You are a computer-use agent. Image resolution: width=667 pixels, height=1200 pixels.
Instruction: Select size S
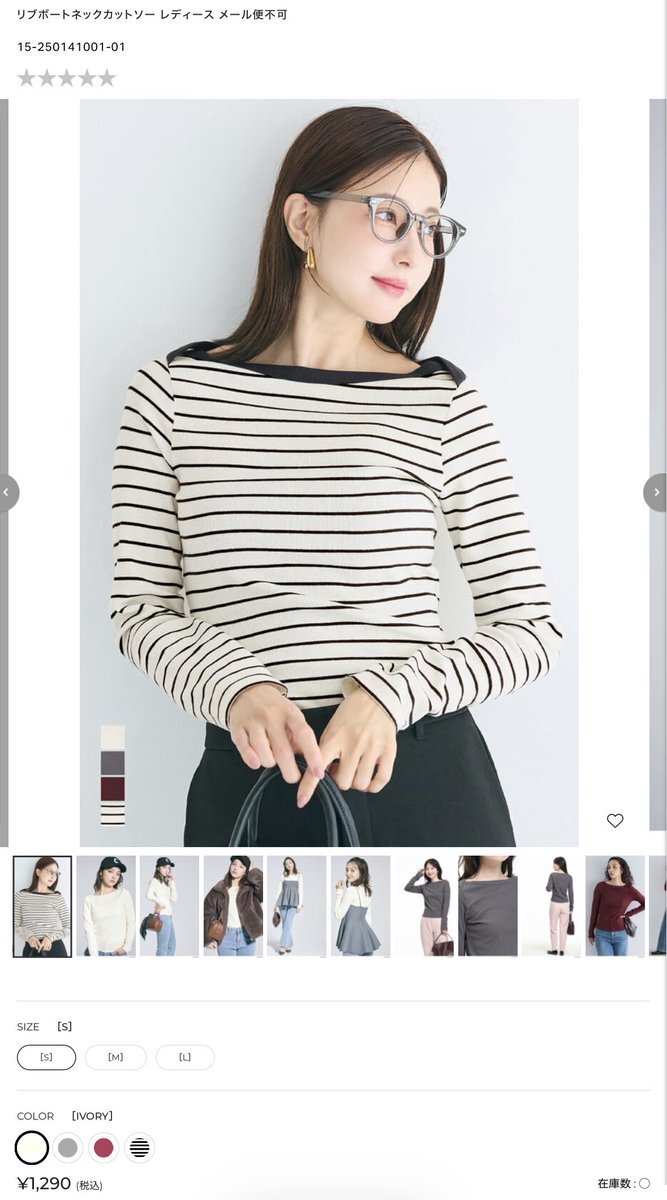click(x=46, y=1057)
